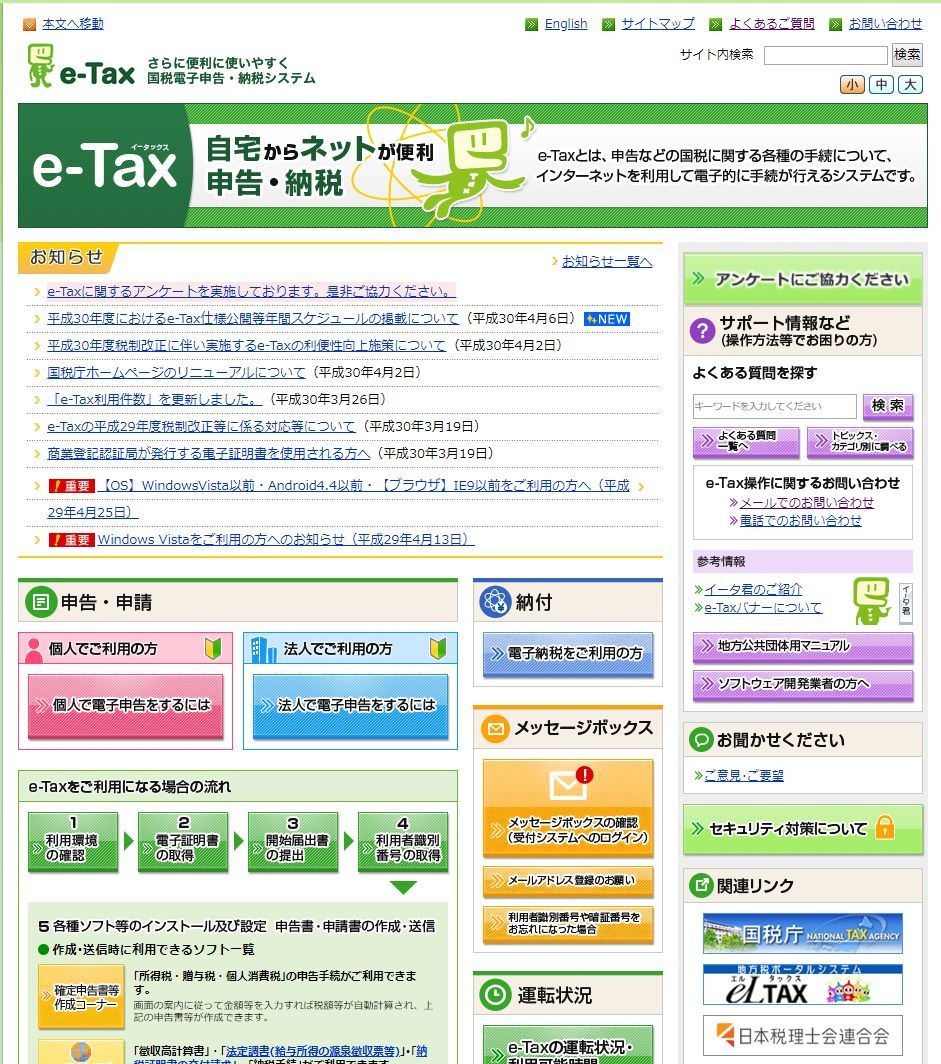Set font size to 大
Viewport: 941px width, 1064px height.
pos(910,85)
